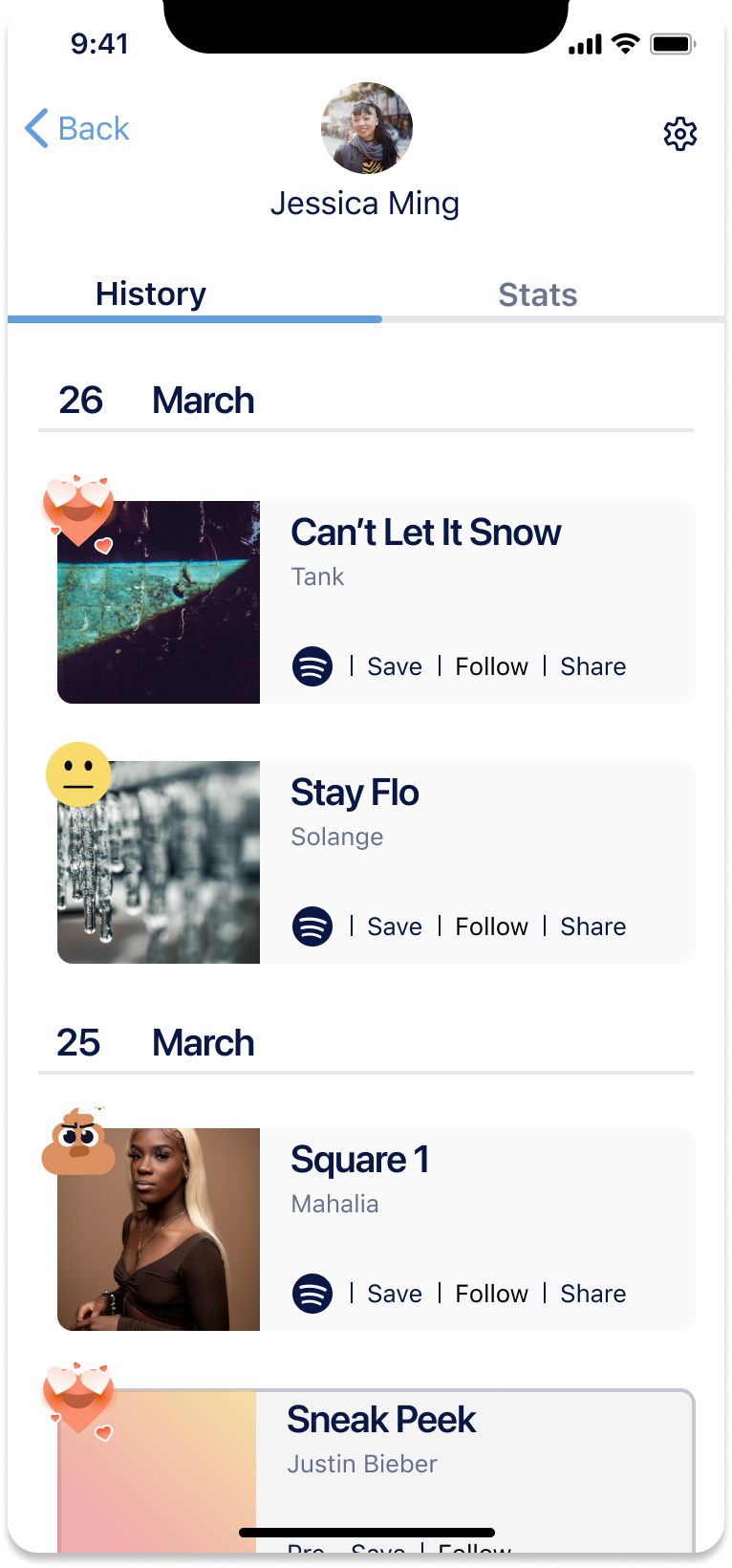
Task: Select the History tab
Action: click(x=151, y=294)
